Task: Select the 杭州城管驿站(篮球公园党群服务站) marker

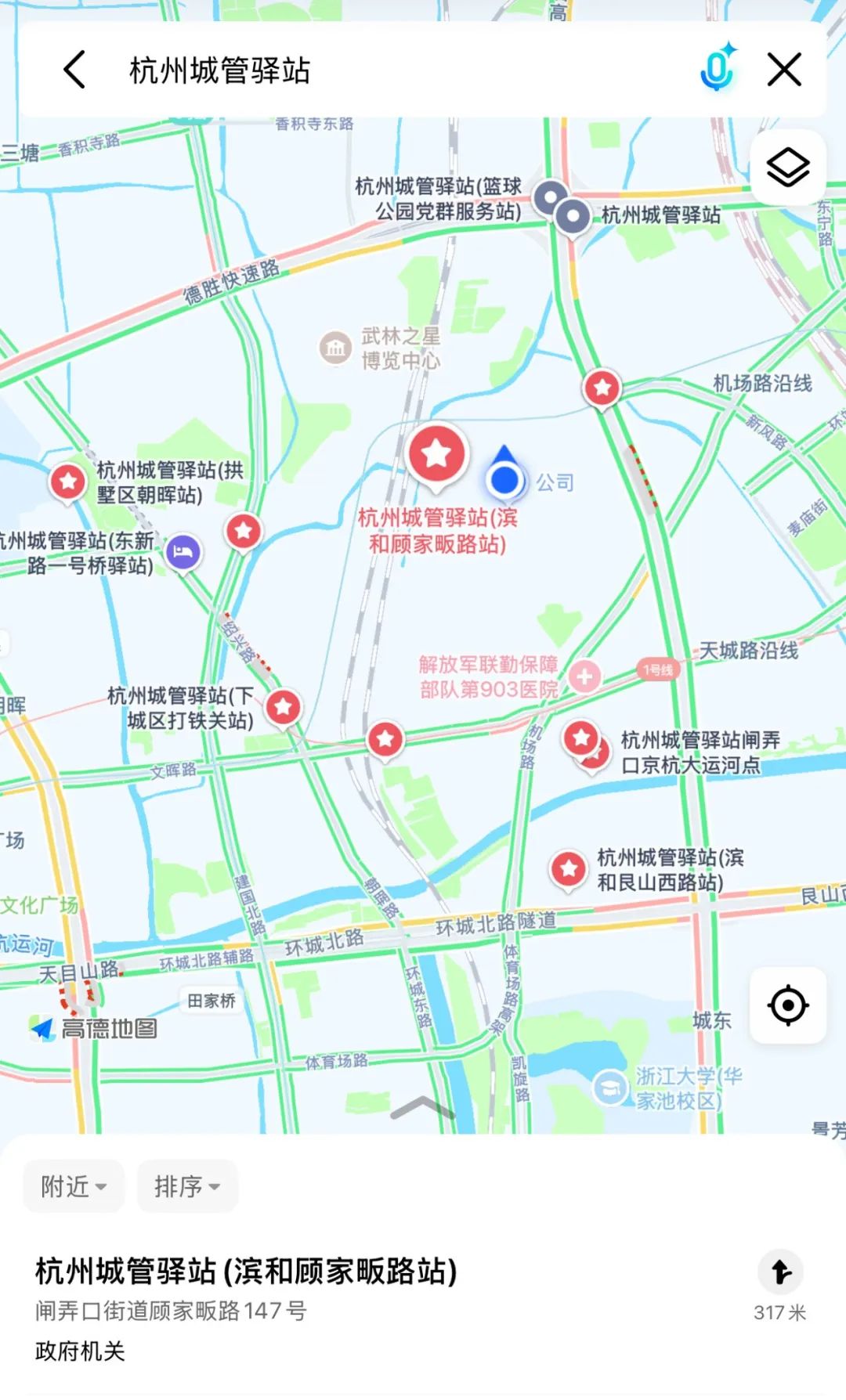Action: point(550,197)
